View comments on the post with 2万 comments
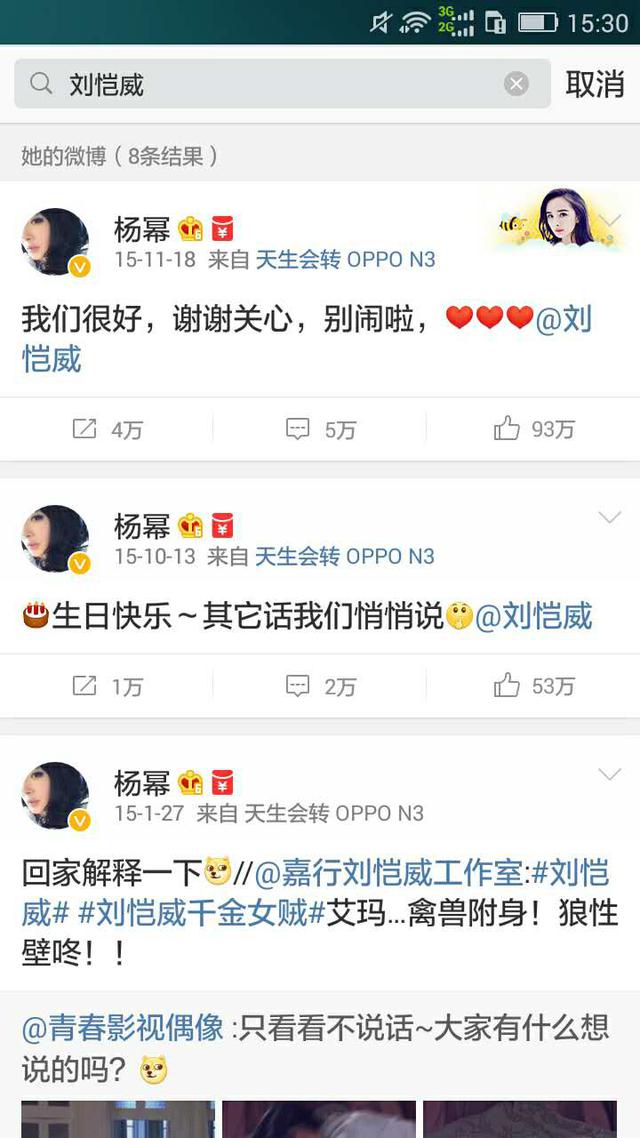Screen dimensions: 640x1138 point(320,686)
